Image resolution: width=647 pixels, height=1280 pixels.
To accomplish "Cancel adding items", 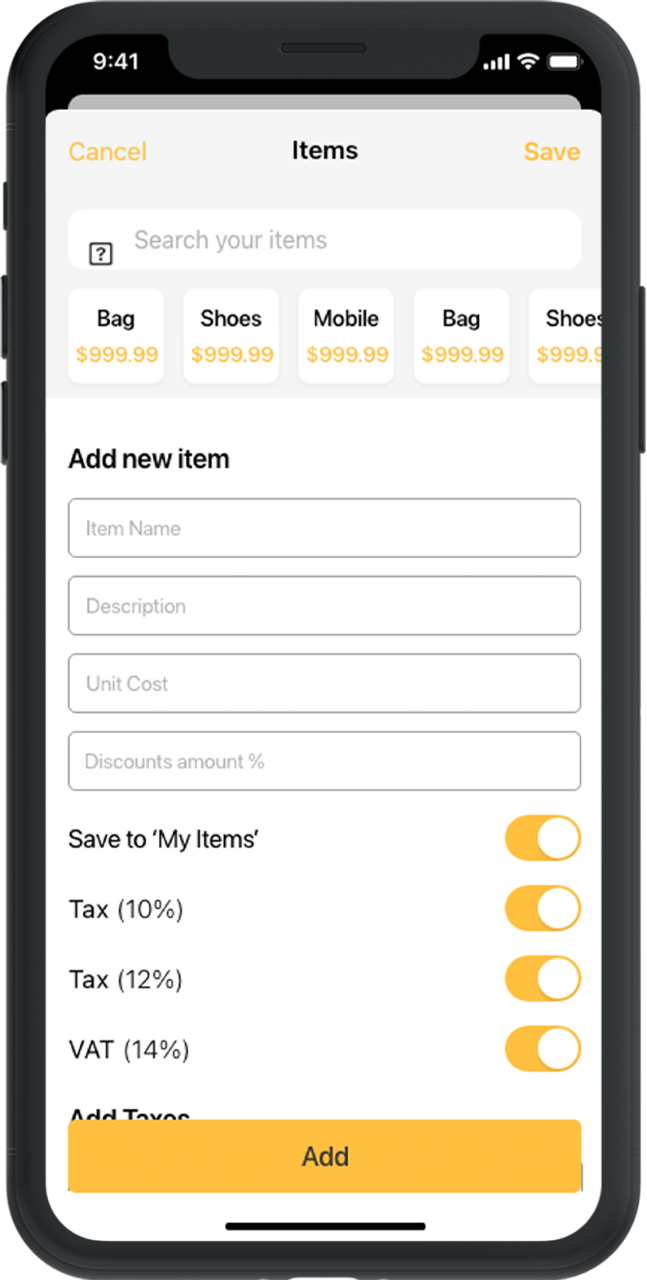I will [x=107, y=151].
